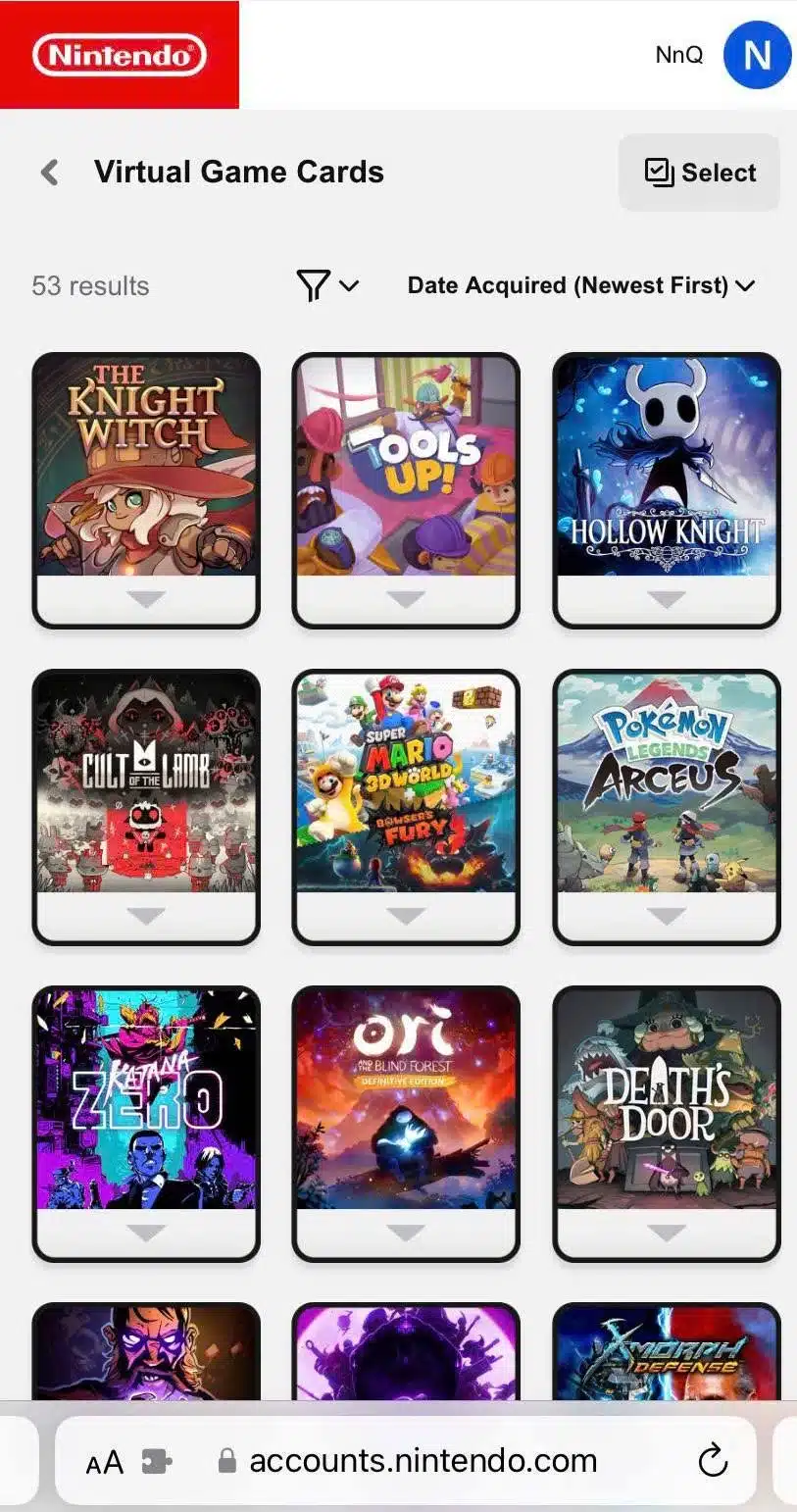Open The Knight Witch game card
797x1512 pixels.
point(146,466)
